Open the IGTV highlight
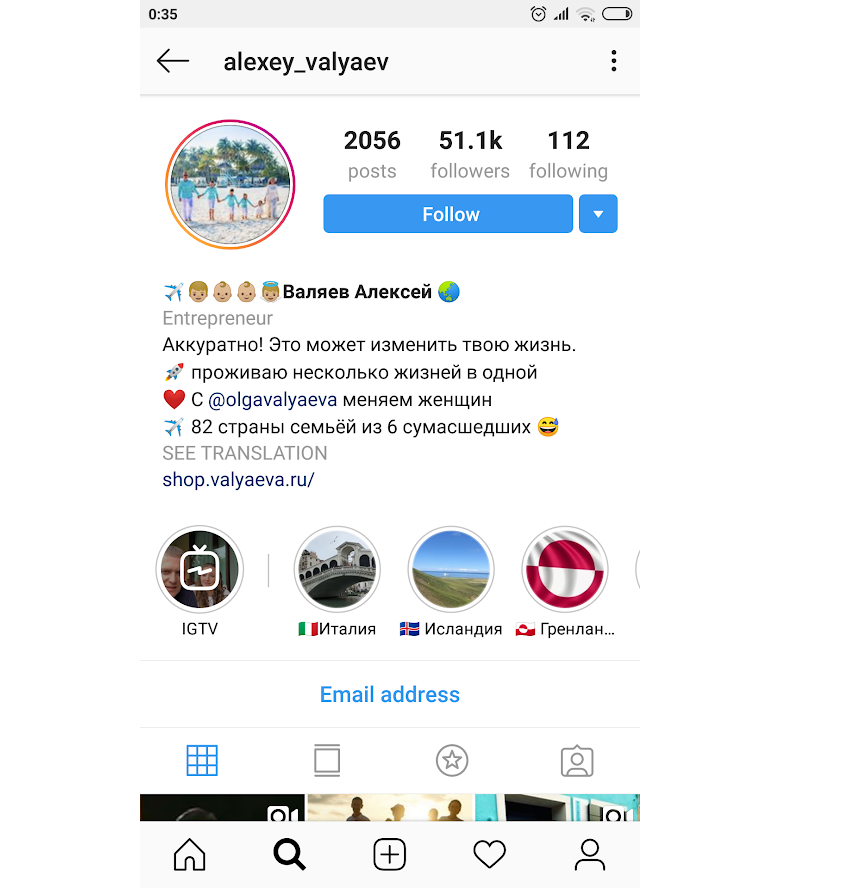This screenshot has width=864, height=888. coord(200,571)
